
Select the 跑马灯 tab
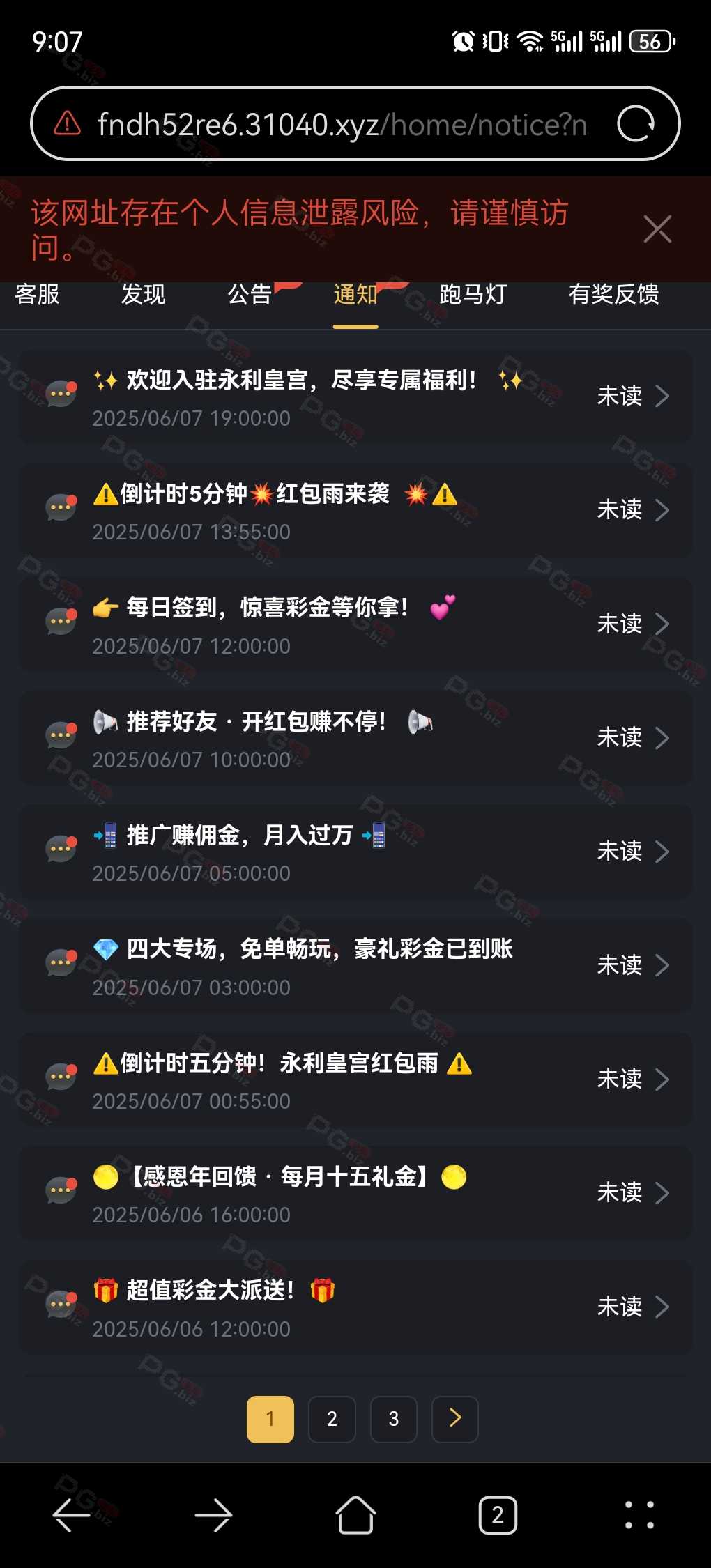pos(473,294)
